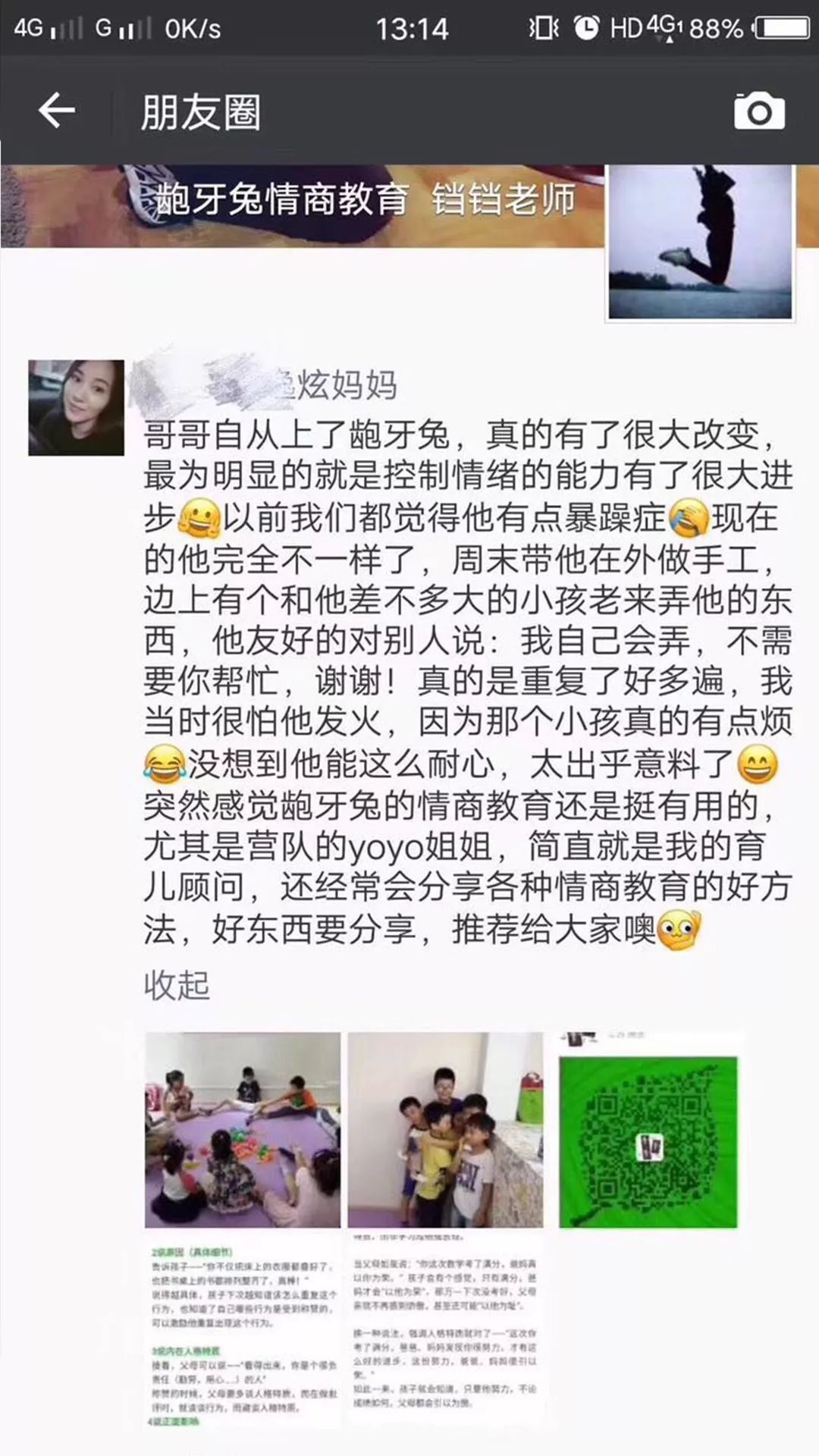Open the camera to post a moment
The height and width of the screenshot is (1456, 819).
(x=758, y=112)
